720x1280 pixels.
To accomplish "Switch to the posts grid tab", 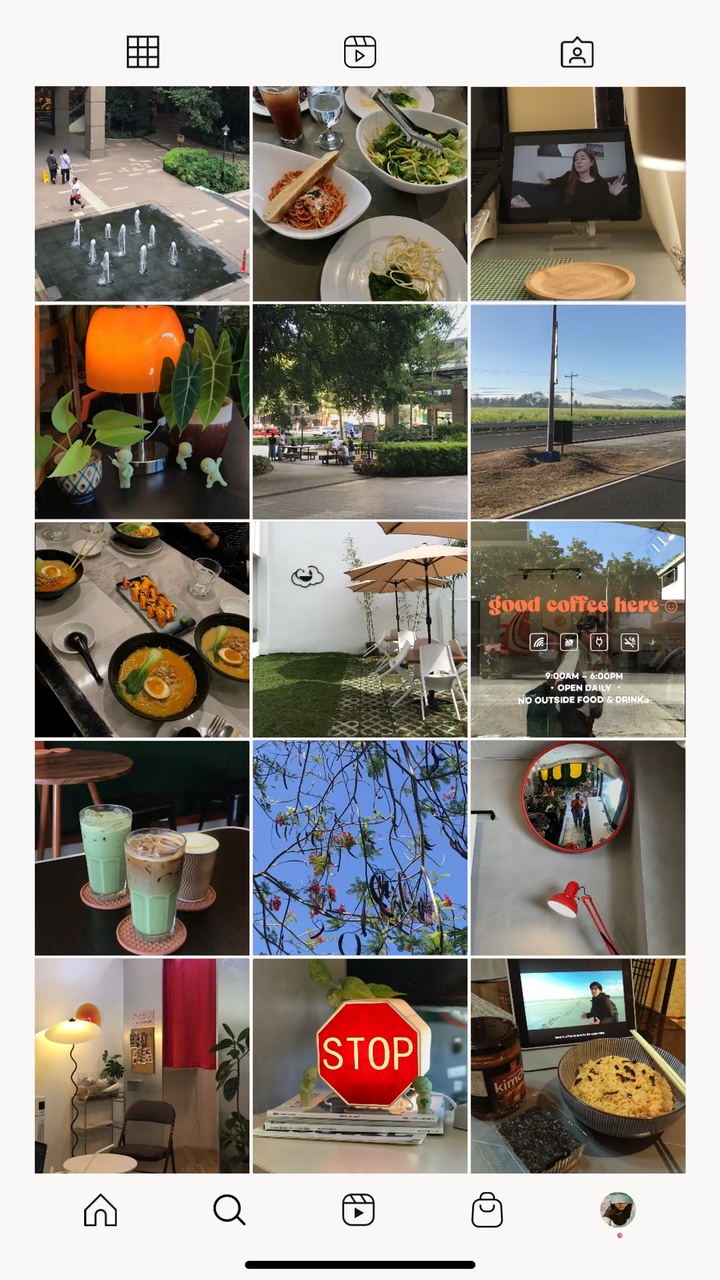I will click(x=143, y=52).
